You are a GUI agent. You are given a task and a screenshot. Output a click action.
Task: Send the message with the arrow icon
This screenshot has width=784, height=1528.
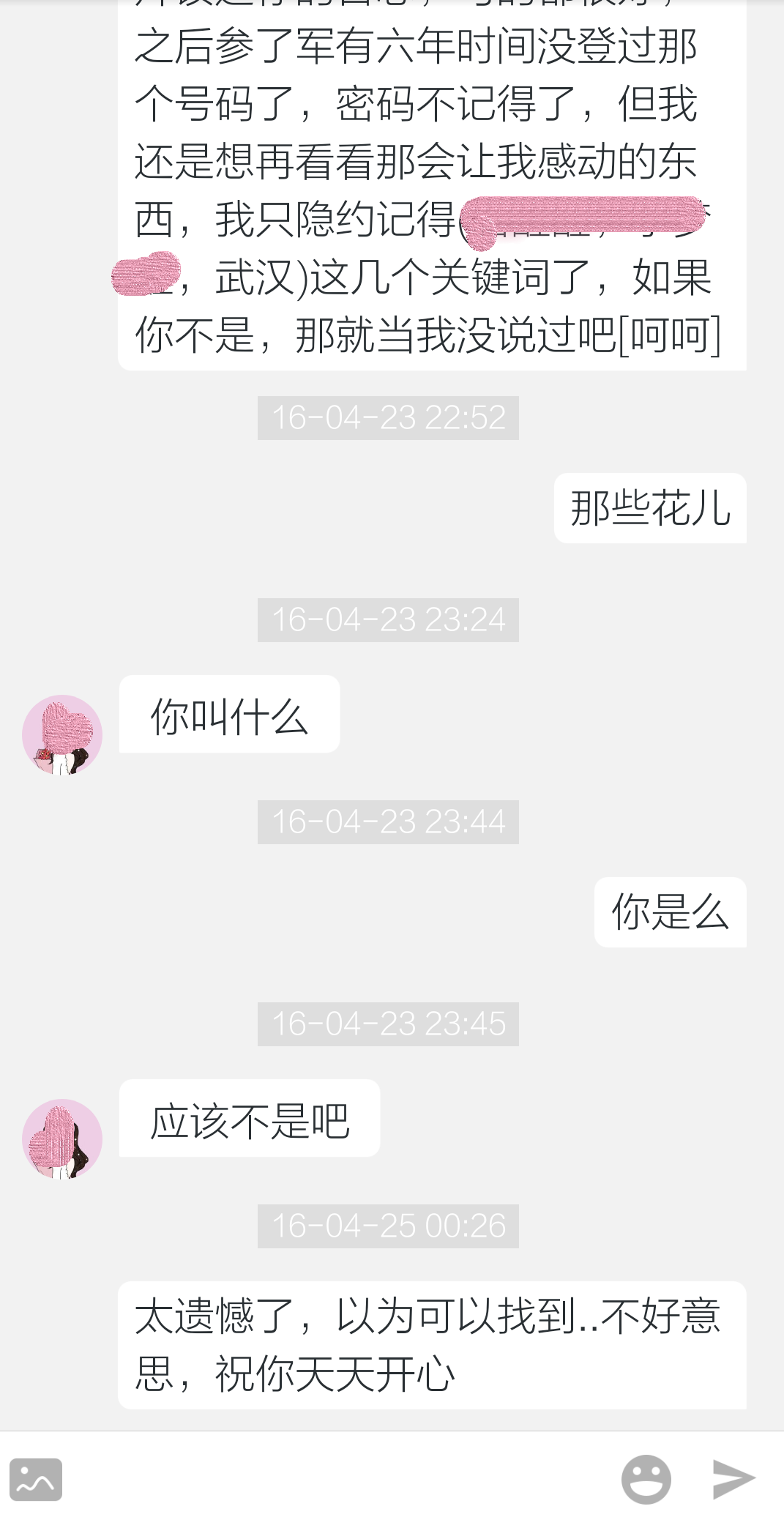click(x=733, y=1478)
